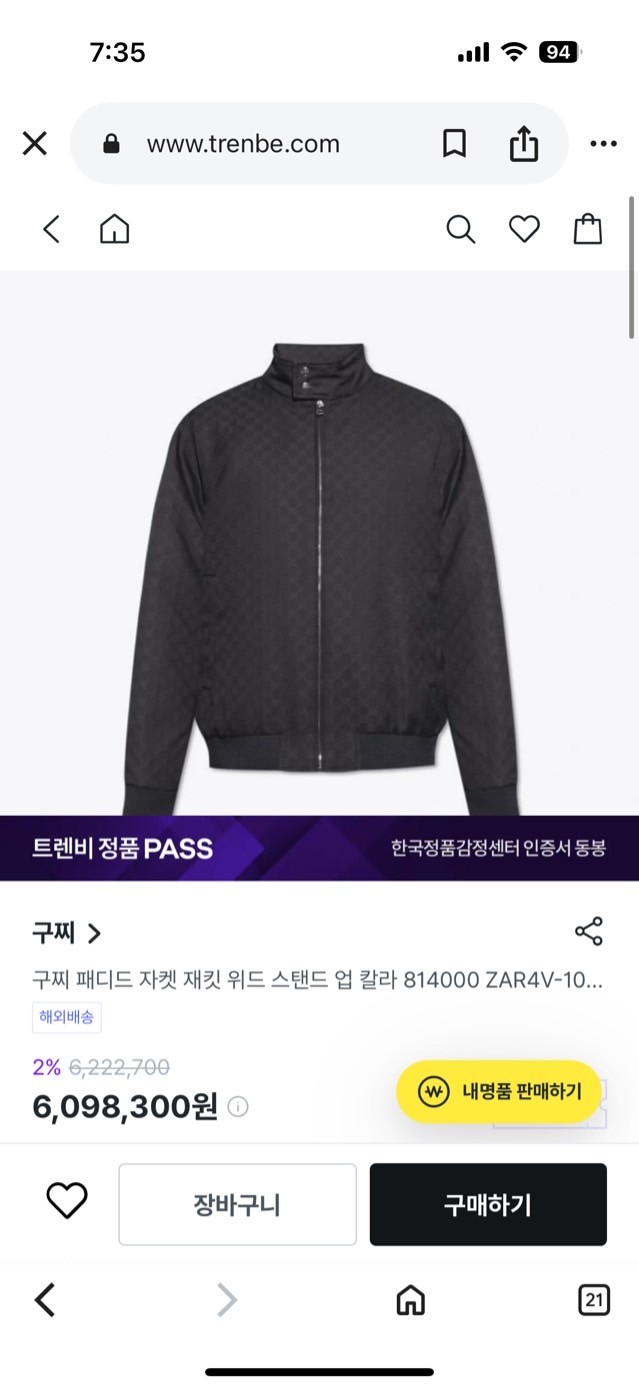639x1391 pixels.
Task: Bookmark this page in the browser
Action: coord(454,144)
